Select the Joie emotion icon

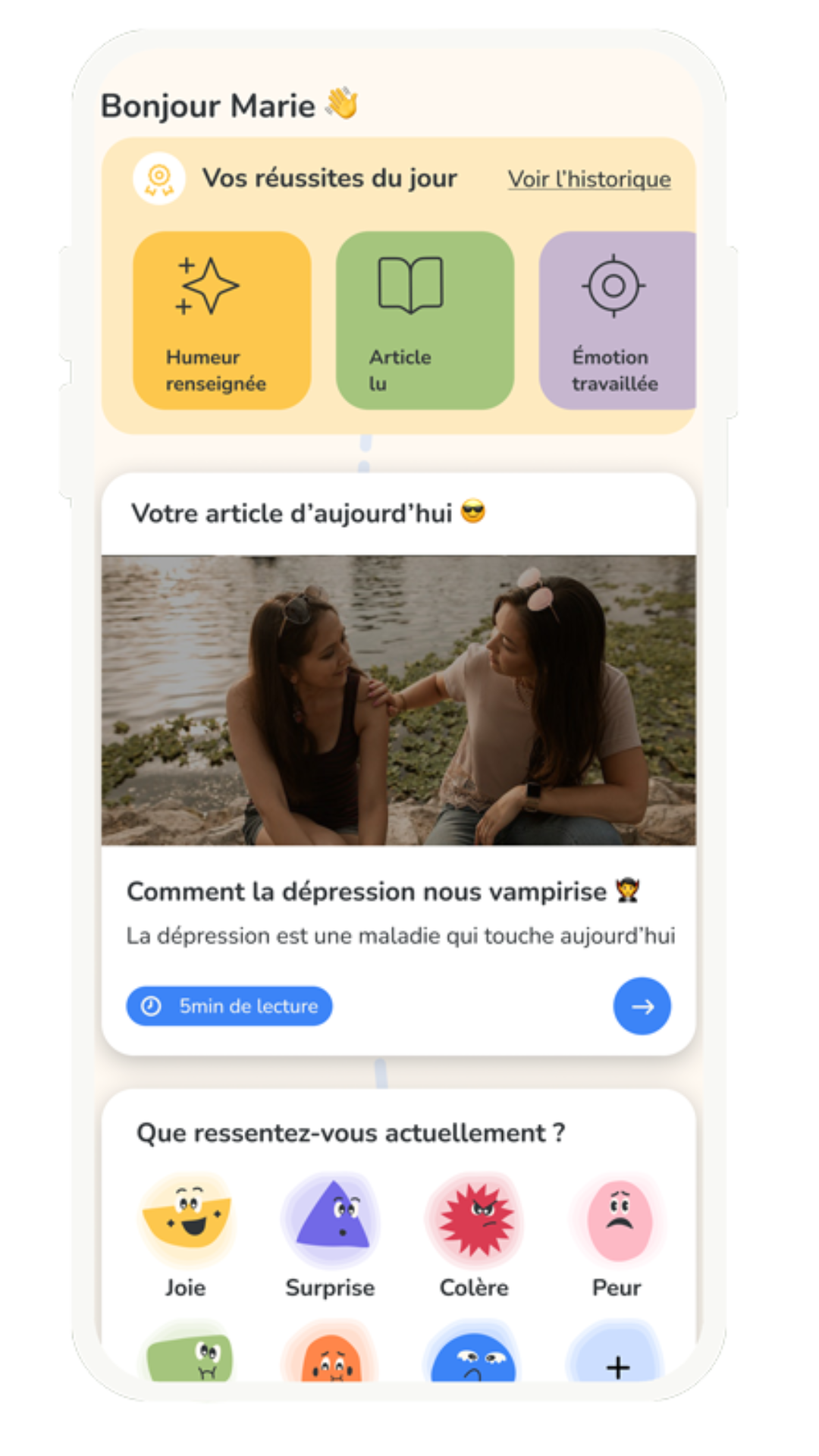(187, 1216)
